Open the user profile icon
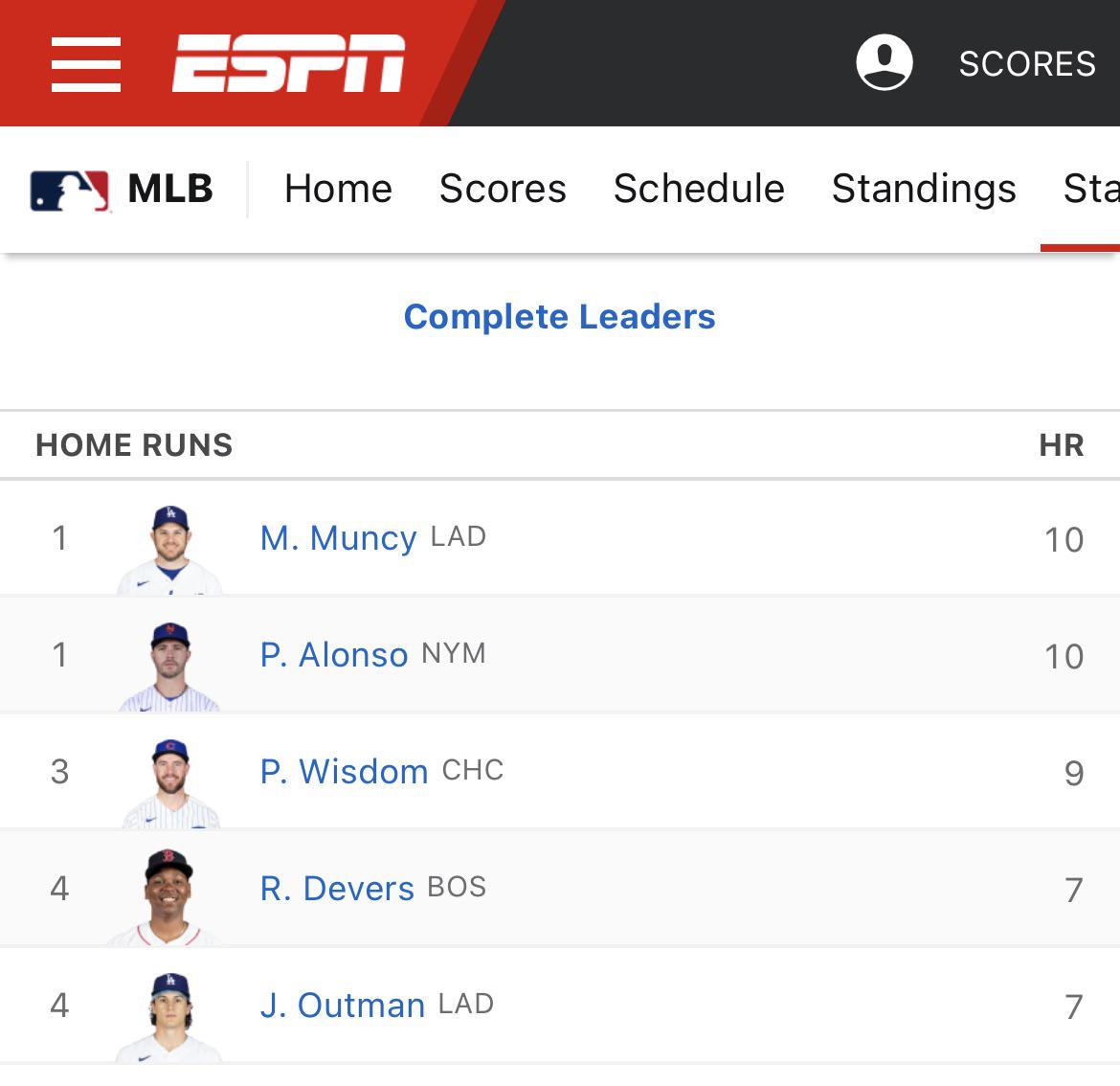This screenshot has height=1086, width=1120. pos(884,63)
